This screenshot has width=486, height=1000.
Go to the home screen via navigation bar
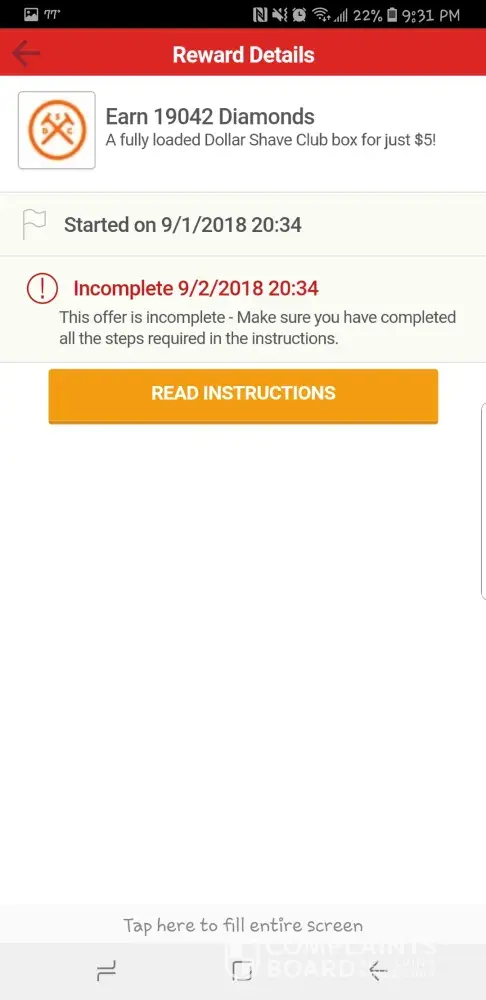click(242, 971)
